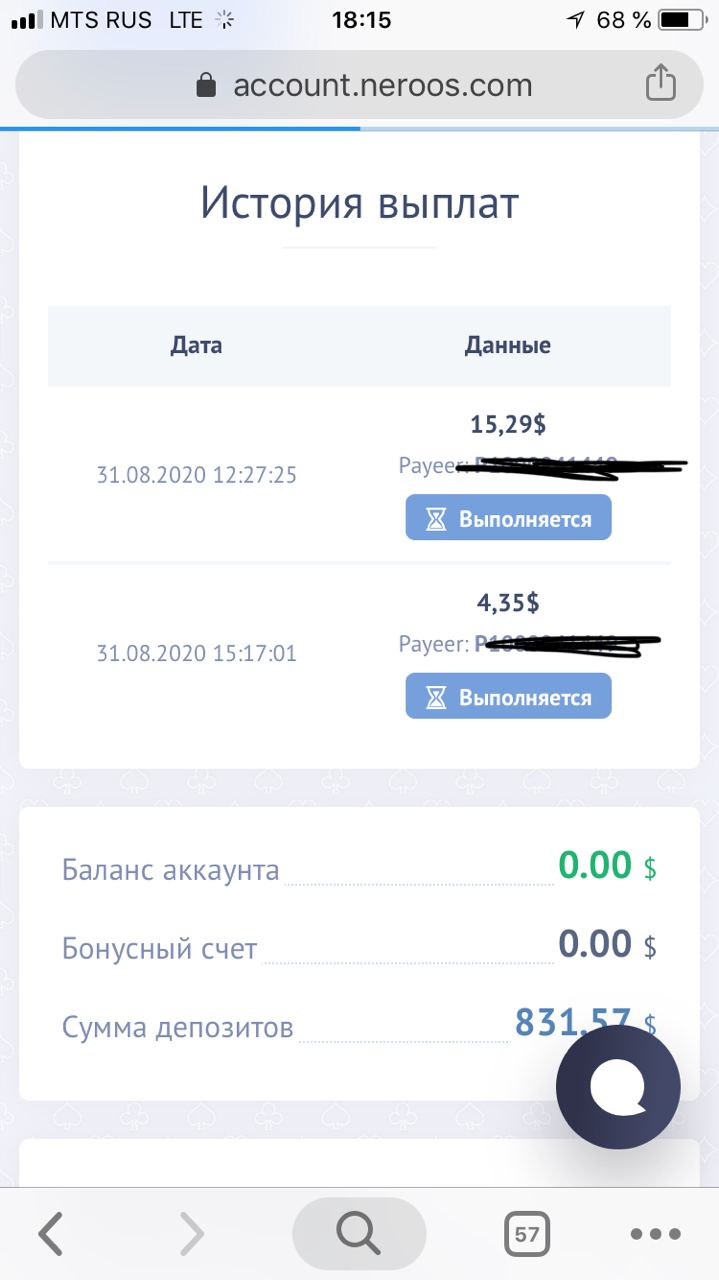This screenshot has width=719, height=1280.
Task: Tap Выполняется status on the 15,29$ payout
Action: pos(508,519)
